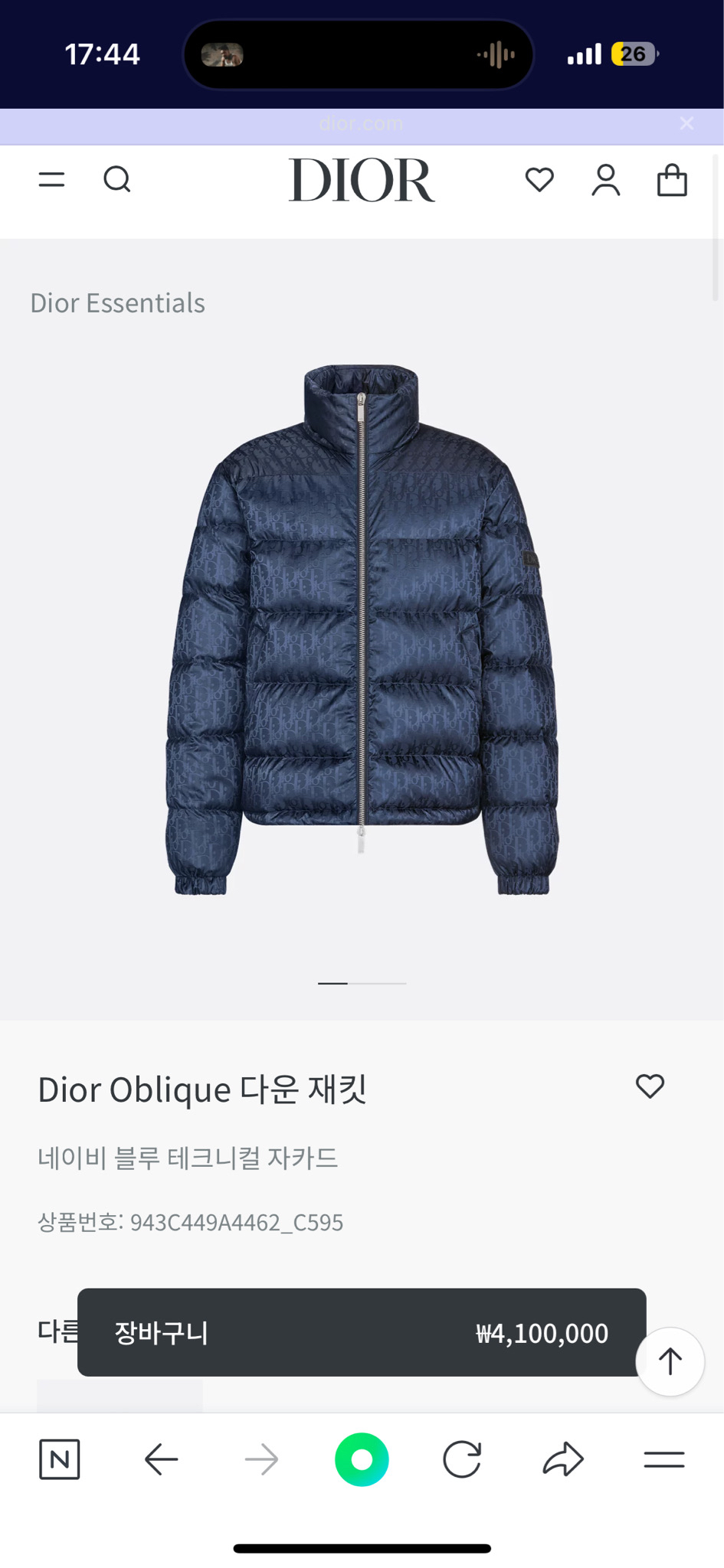
Task: Open the account profile icon
Action: click(x=605, y=180)
